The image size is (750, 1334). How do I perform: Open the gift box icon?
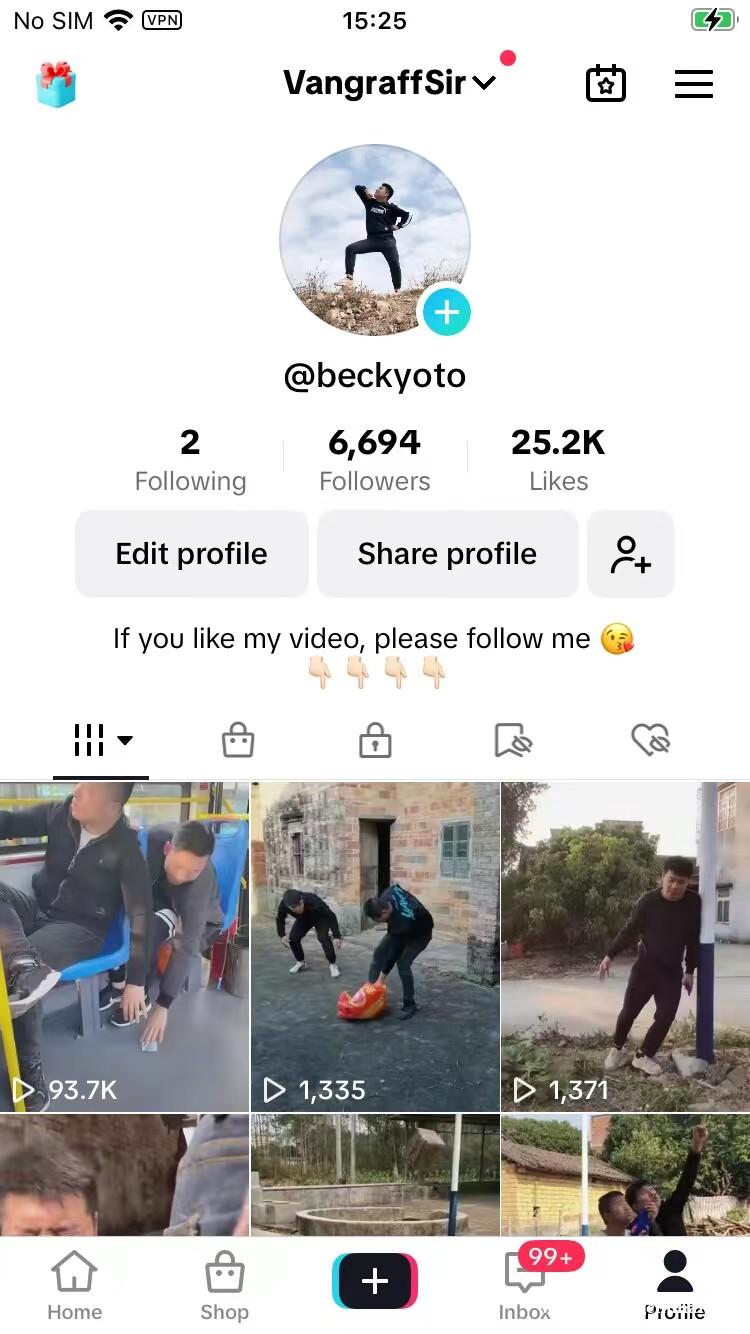click(56, 84)
